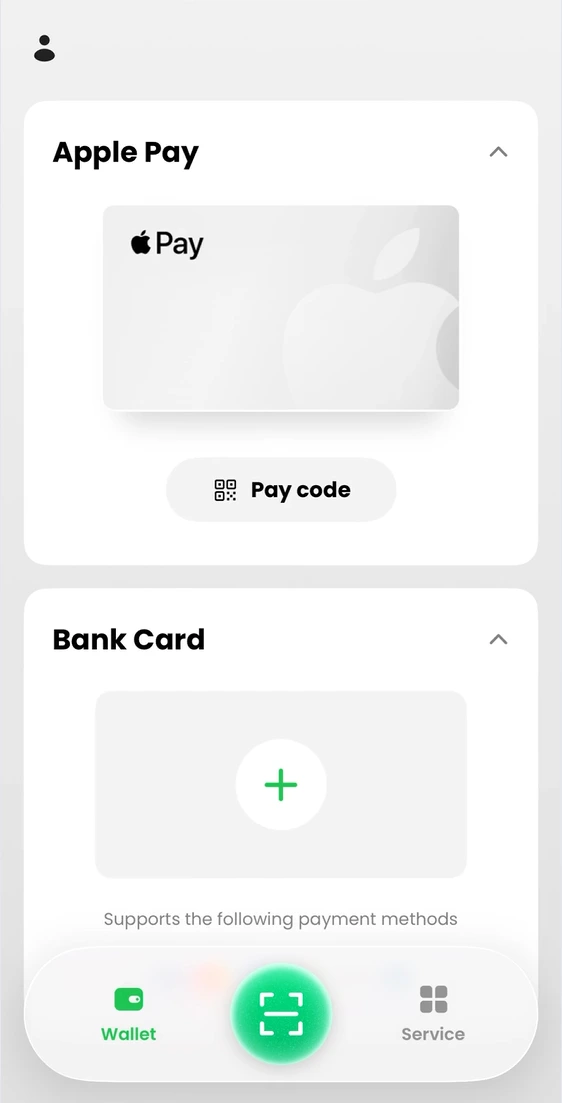Launch the green scan button
Image resolution: width=562 pixels, height=1103 pixels.
tap(281, 1014)
